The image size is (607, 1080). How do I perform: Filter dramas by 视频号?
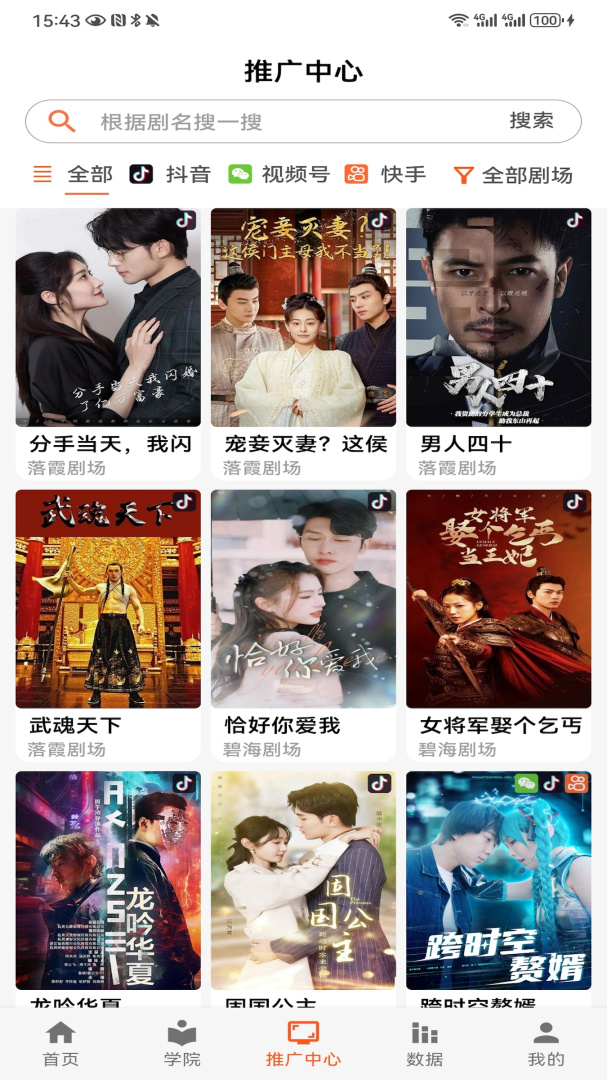pyautogui.click(x=281, y=175)
